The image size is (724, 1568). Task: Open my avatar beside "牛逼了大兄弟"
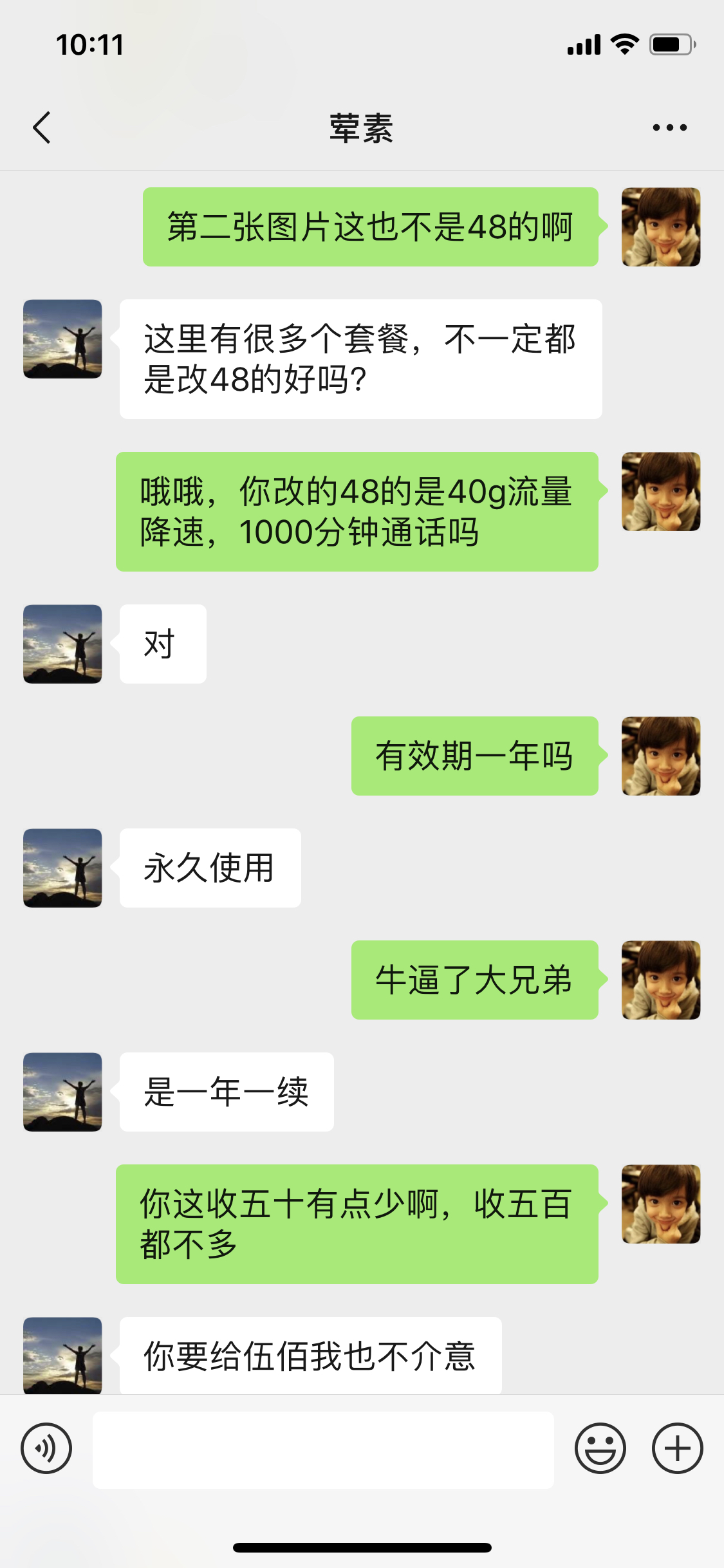point(661,980)
